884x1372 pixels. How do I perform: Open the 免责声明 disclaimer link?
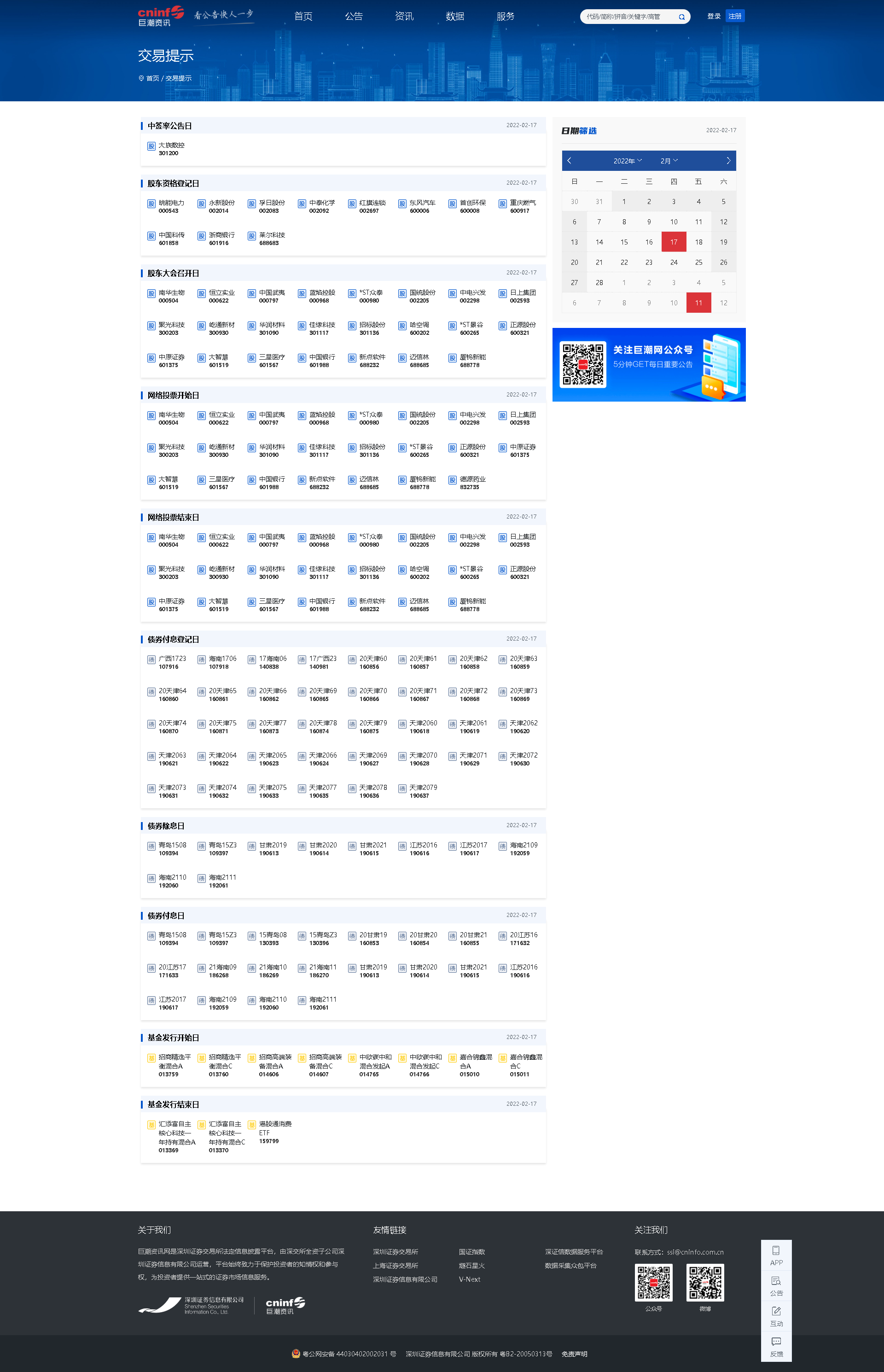click(574, 1354)
